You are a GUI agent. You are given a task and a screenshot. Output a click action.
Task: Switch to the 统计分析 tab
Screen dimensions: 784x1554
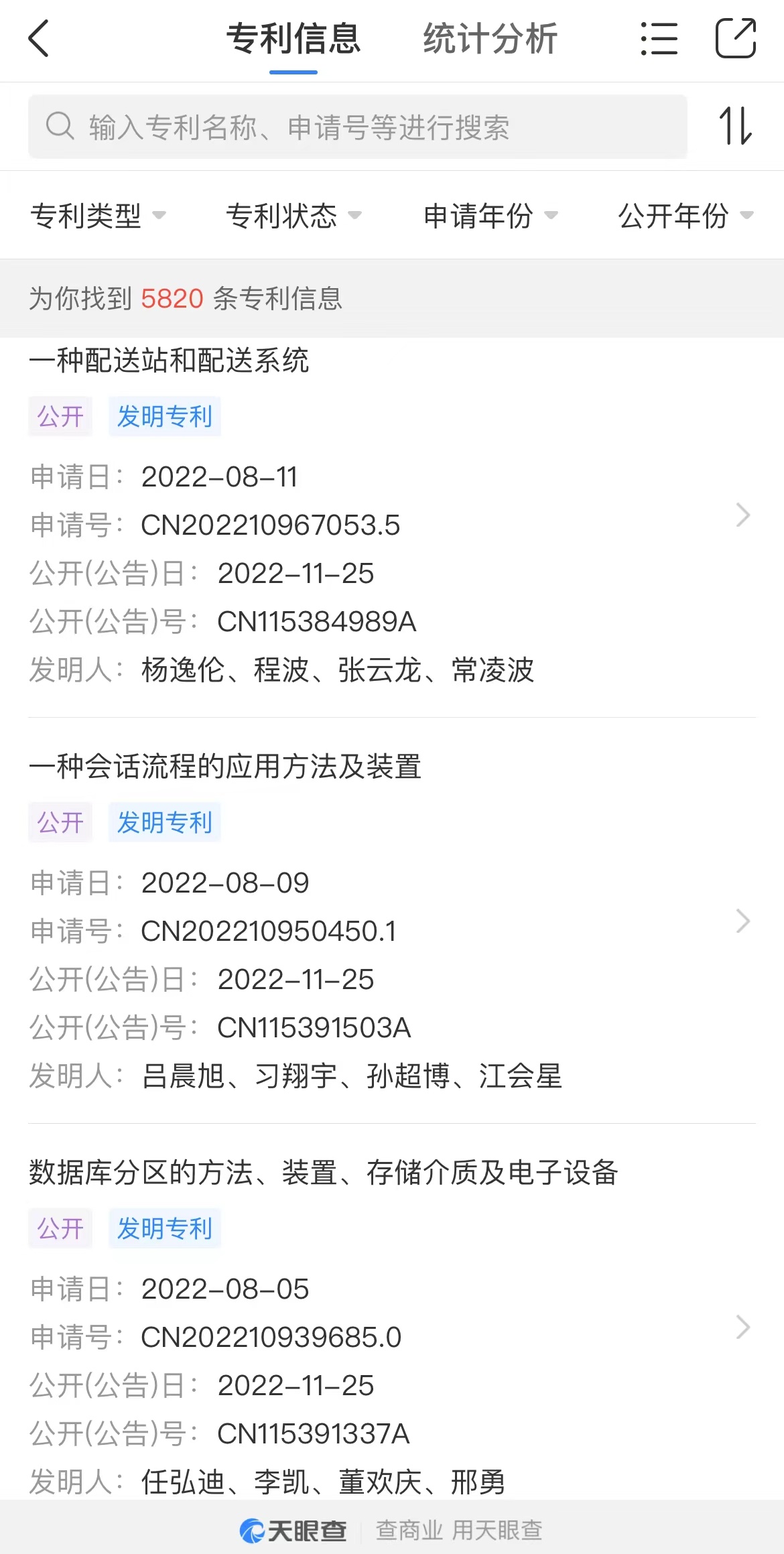pyautogui.click(x=490, y=39)
